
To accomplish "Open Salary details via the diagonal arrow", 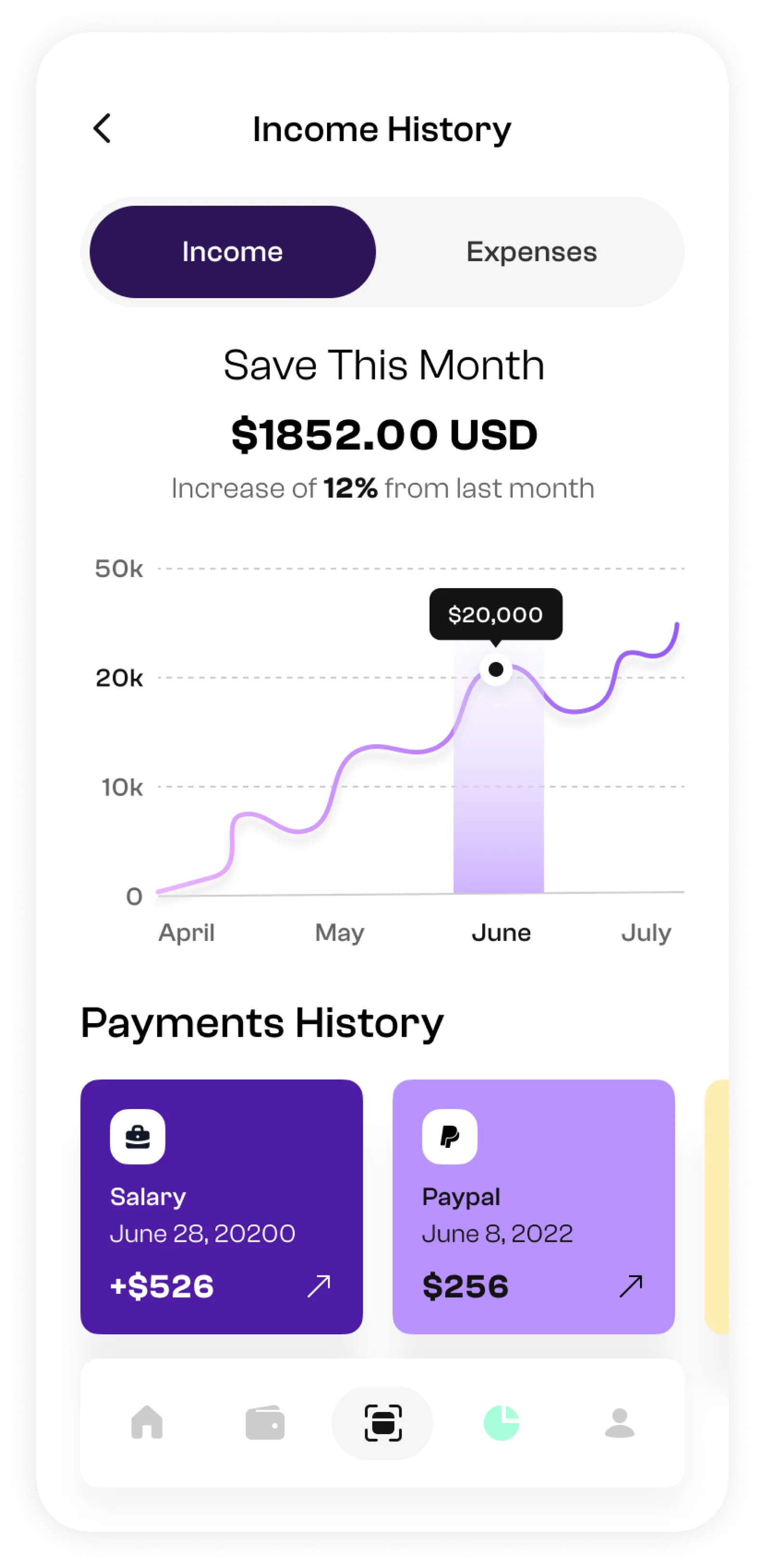I will pyautogui.click(x=319, y=1286).
